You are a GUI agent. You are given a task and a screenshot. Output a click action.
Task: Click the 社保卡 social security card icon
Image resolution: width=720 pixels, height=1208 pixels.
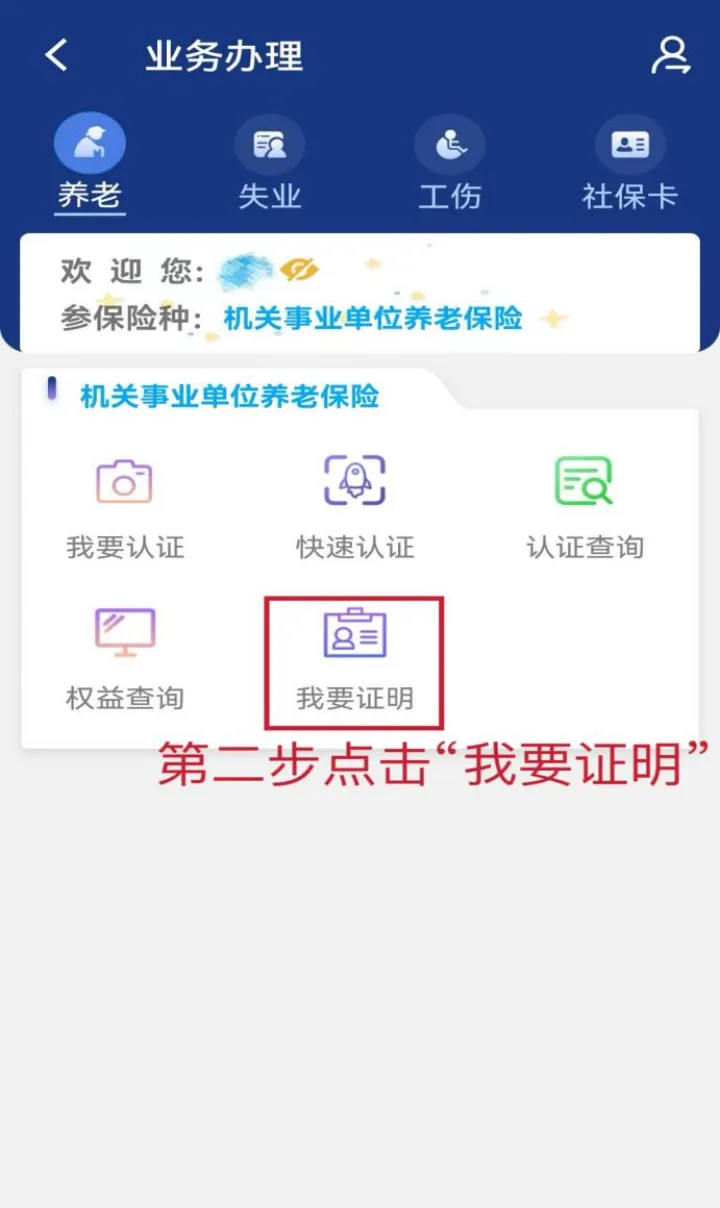tap(630, 145)
